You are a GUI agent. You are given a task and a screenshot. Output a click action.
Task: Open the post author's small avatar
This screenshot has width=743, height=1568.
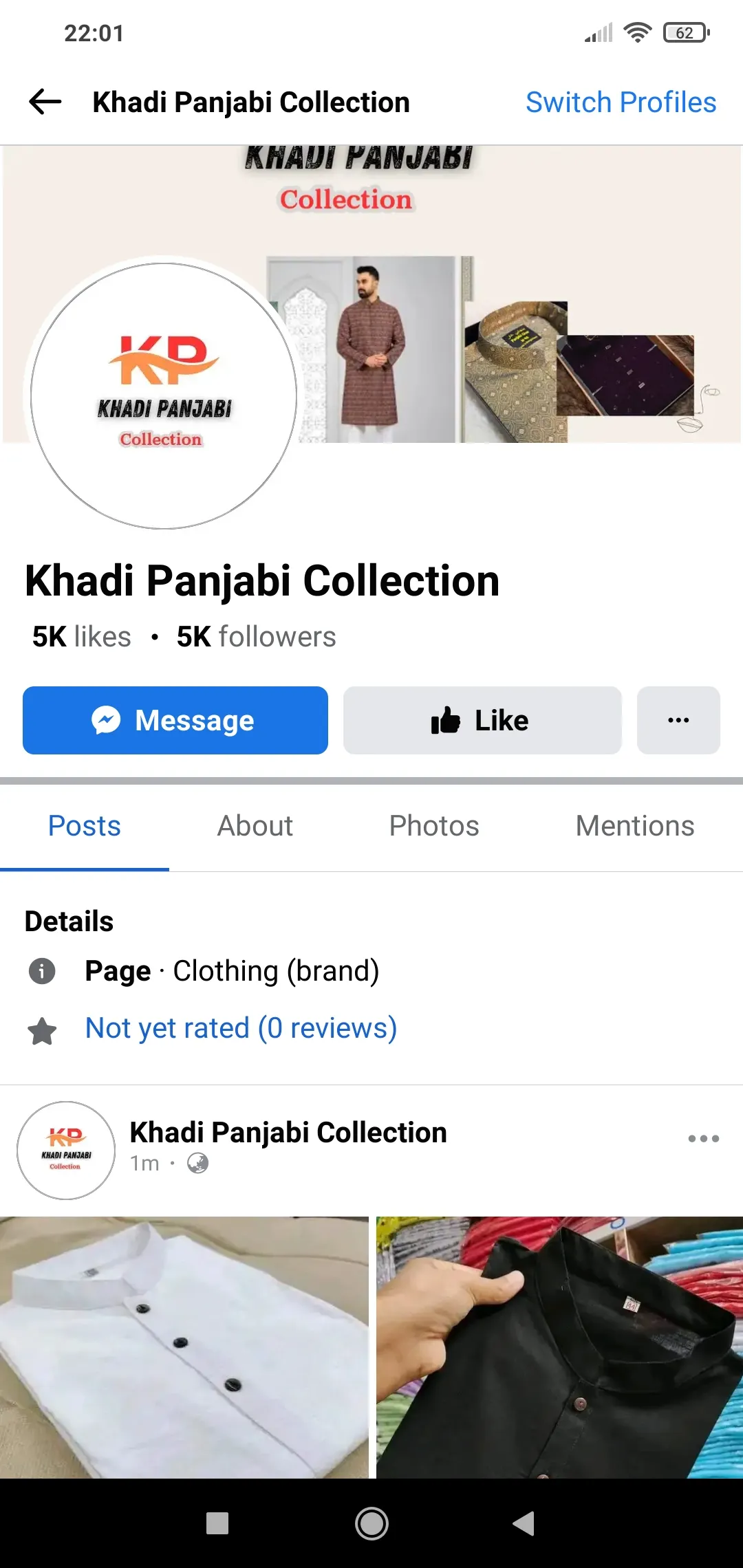[x=66, y=1151]
